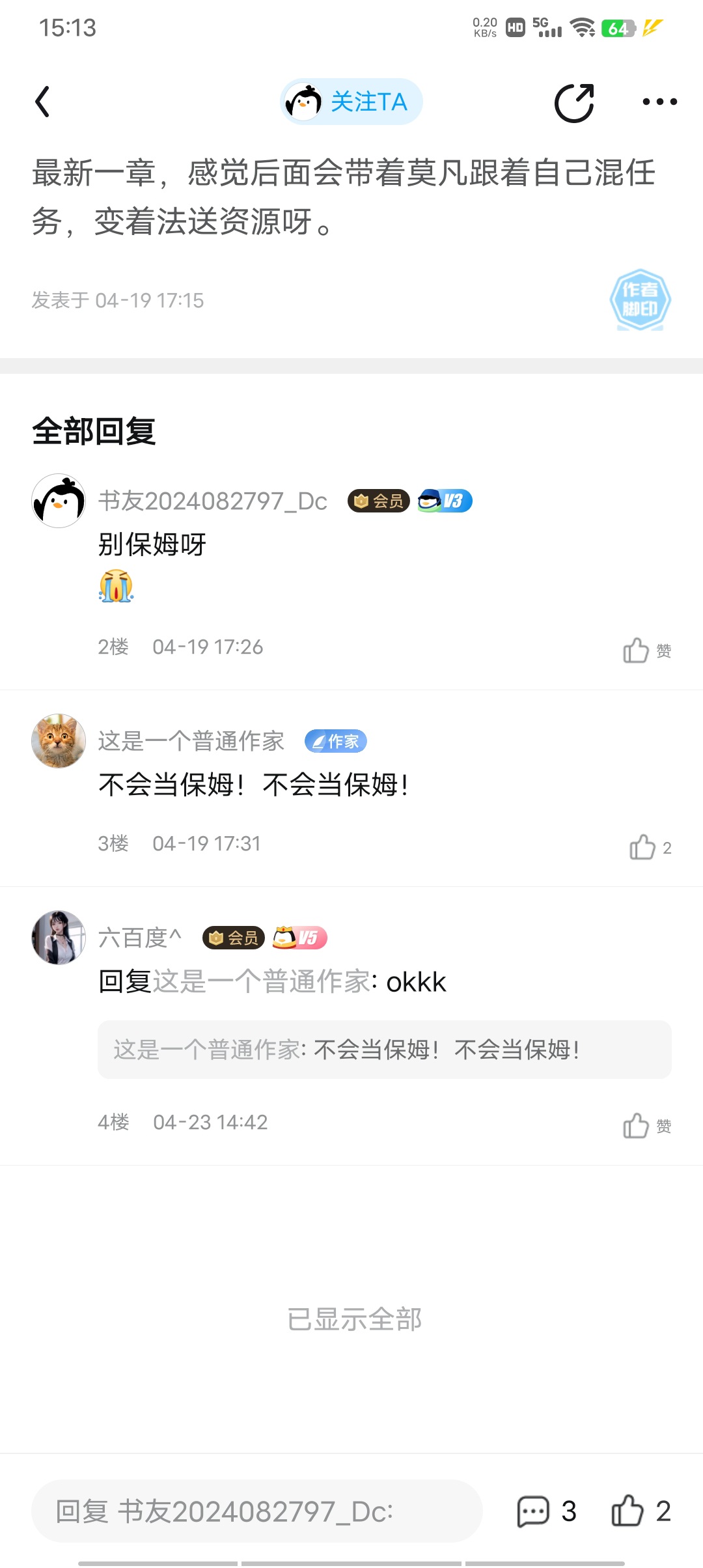
Task: Tap the 作者脚印 badge
Action: (x=641, y=300)
